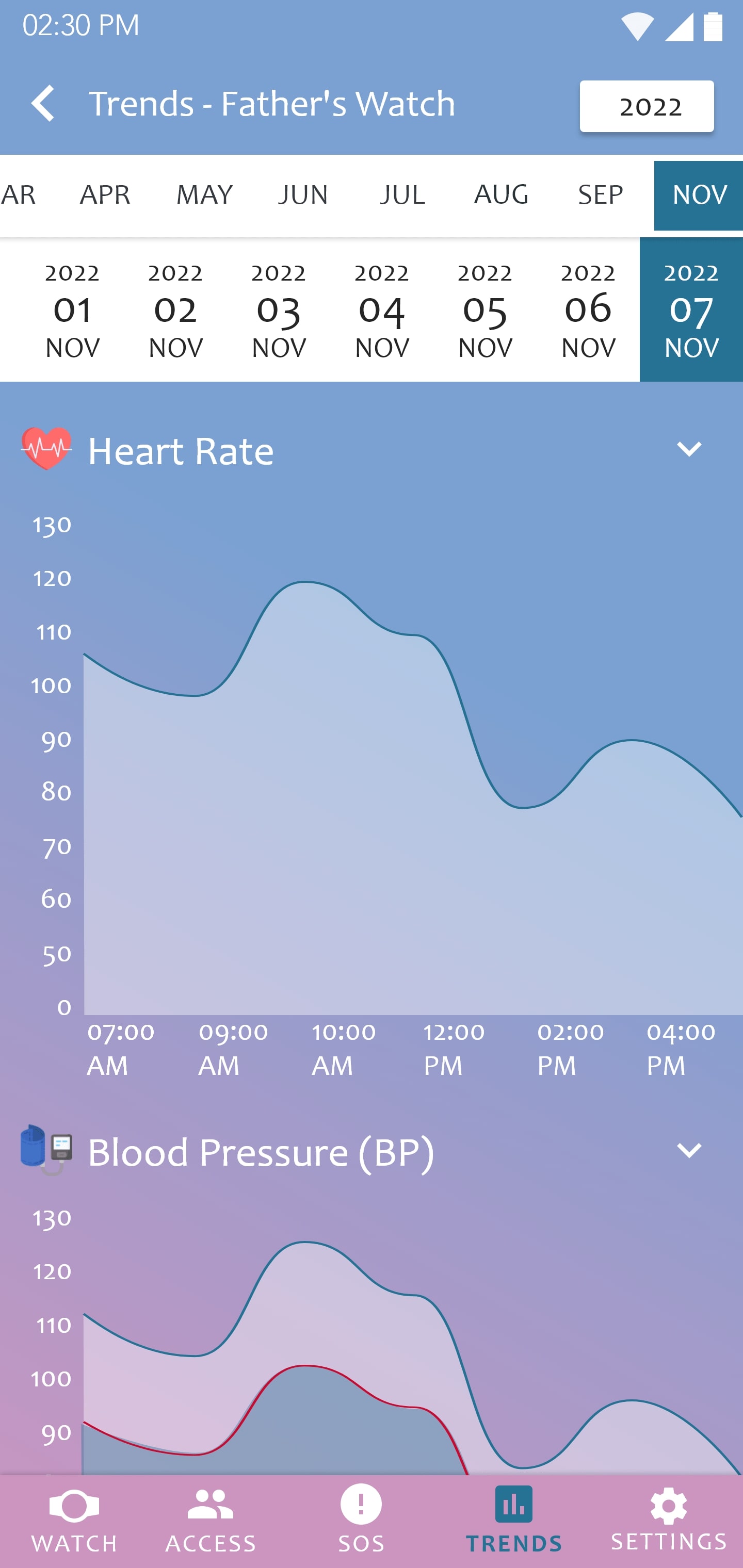Open the Watch tab
Screen dimensions: 743x1568
point(74,1521)
